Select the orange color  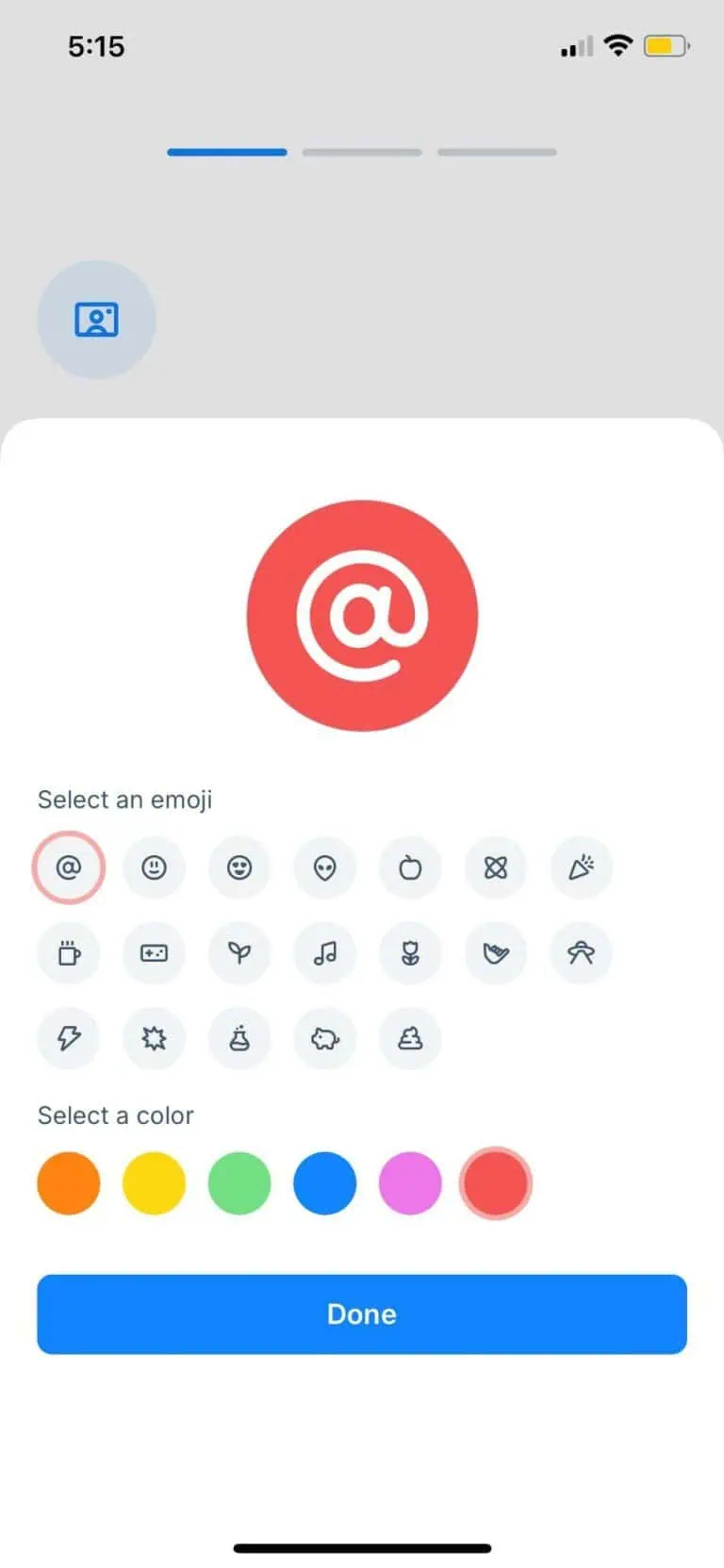[x=69, y=1182]
